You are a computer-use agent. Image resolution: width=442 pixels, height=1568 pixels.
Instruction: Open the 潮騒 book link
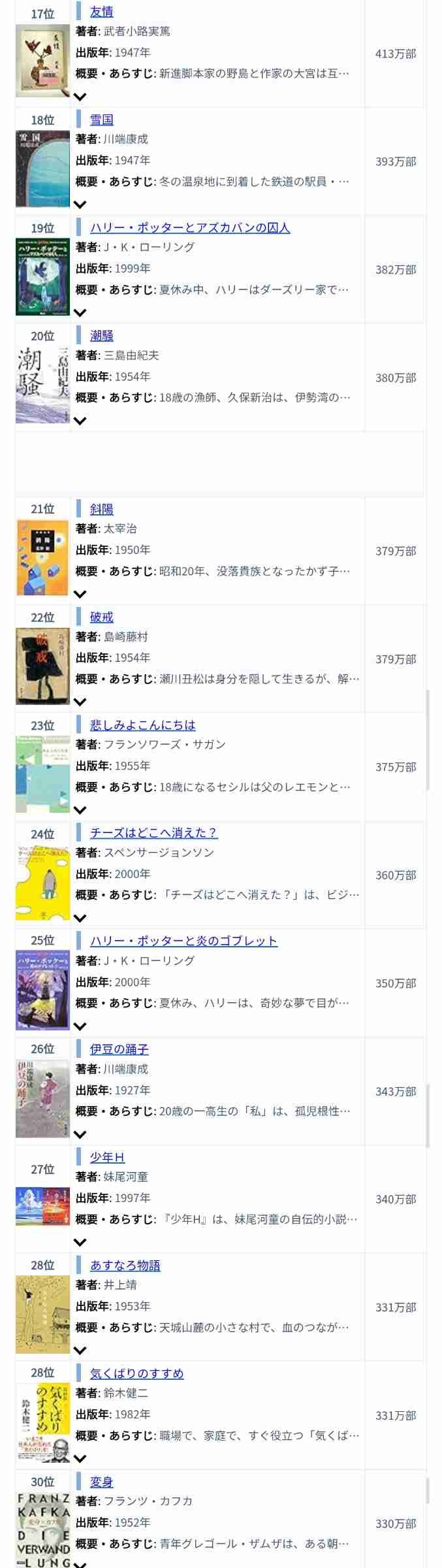coord(101,335)
